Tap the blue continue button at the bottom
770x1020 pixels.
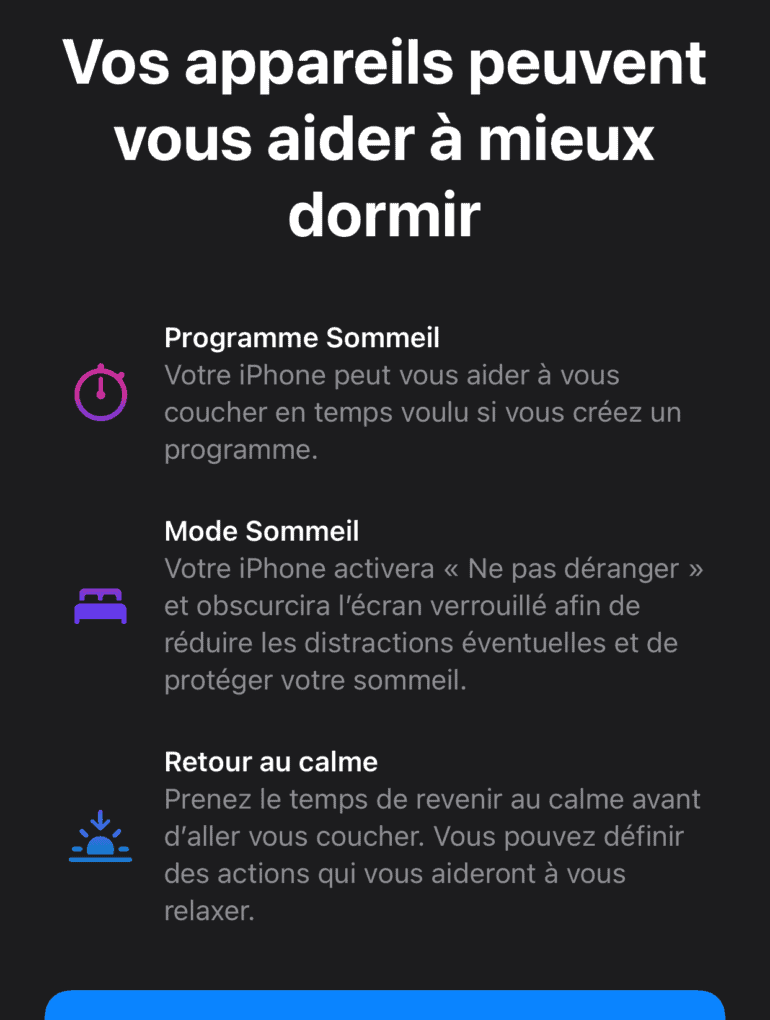click(385, 1006)
